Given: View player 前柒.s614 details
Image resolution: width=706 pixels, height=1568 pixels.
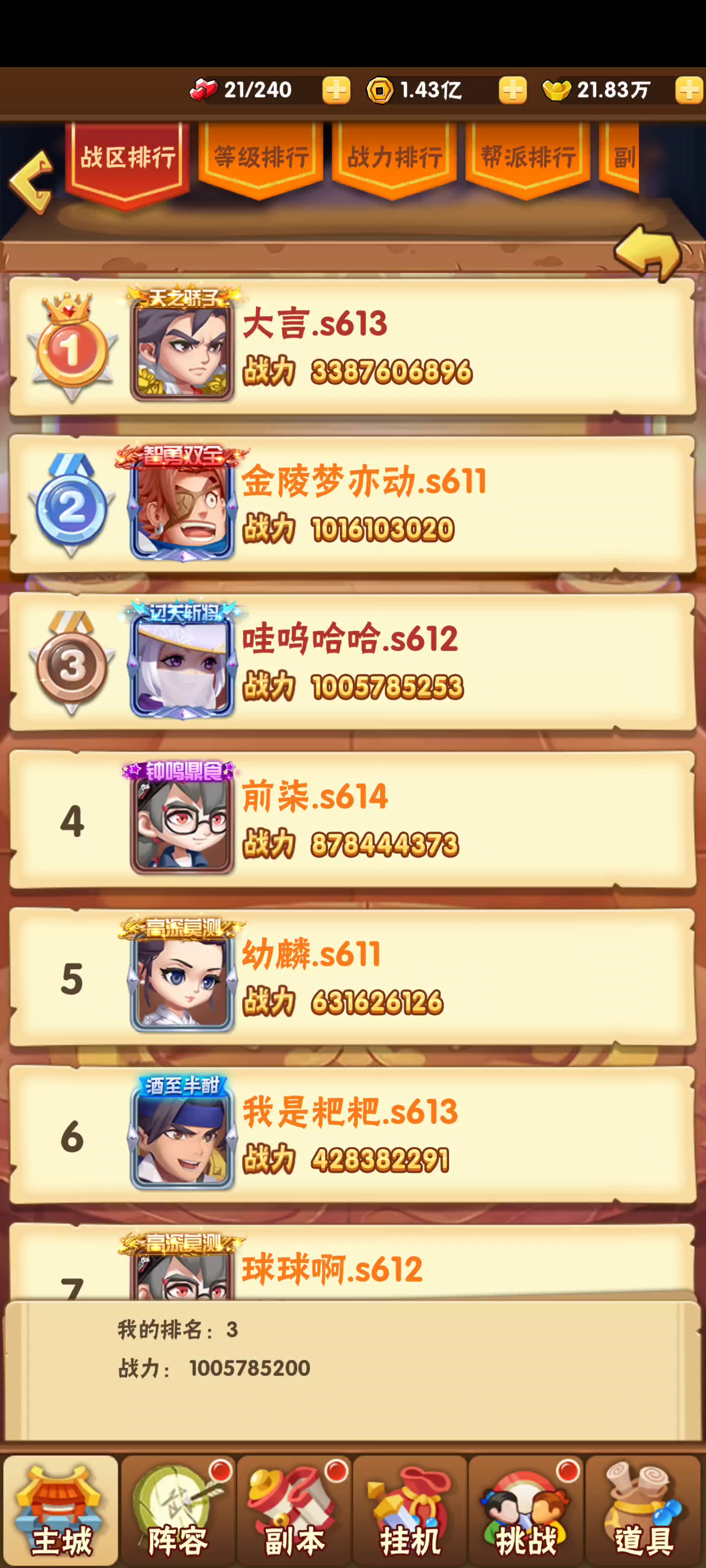Looking at the screenshot, I should tap(353, 820).
